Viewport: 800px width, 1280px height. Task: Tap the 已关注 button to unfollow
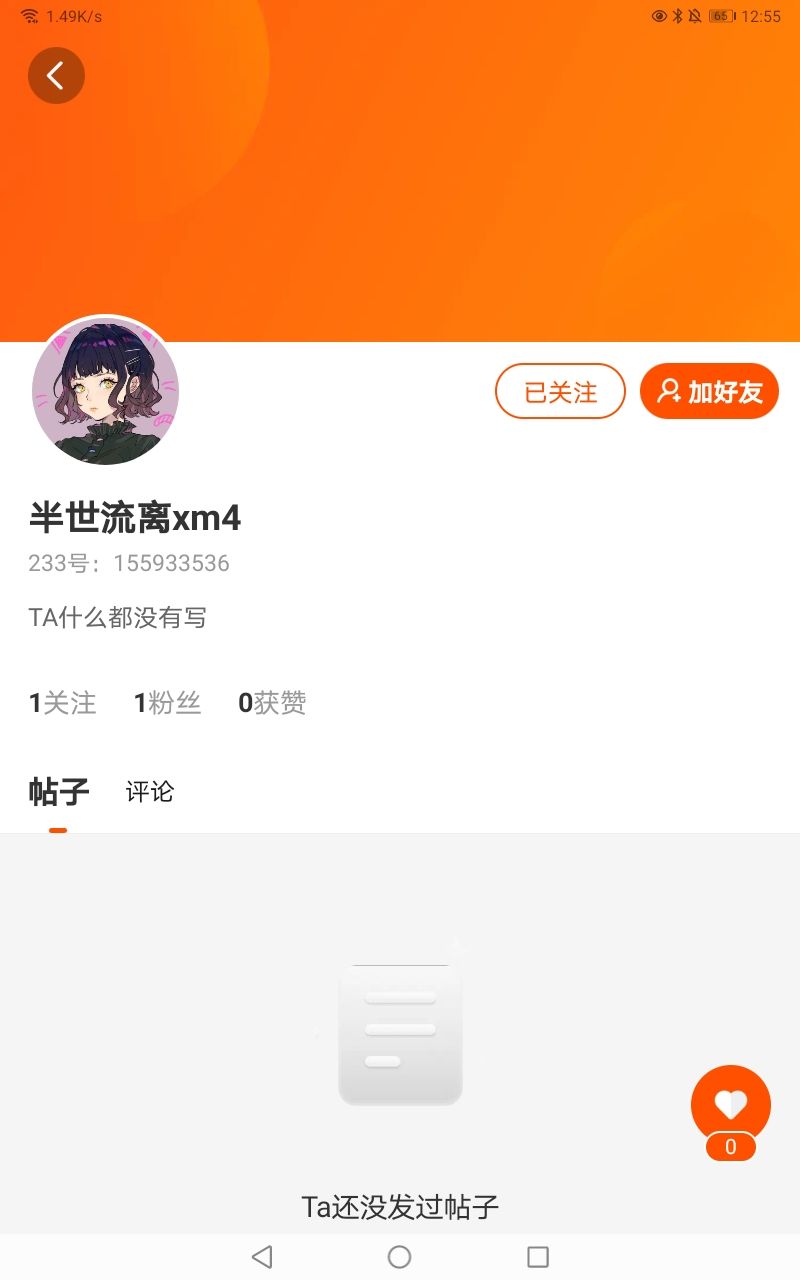click(x=560, y=391)
